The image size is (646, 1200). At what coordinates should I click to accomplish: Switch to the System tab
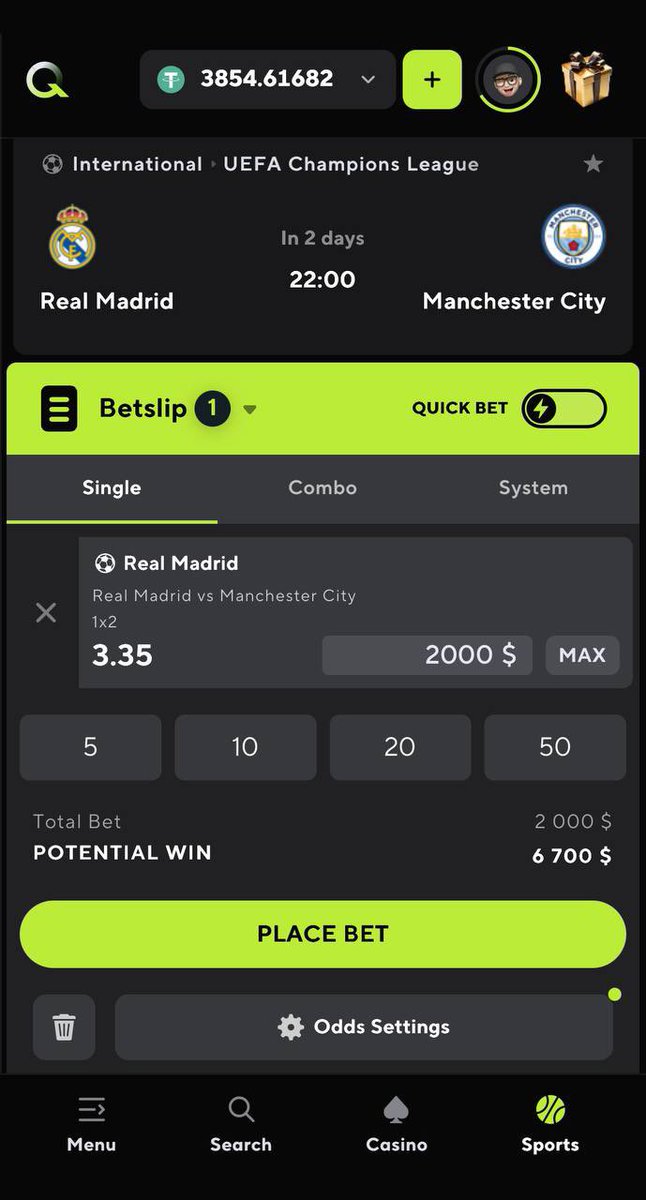pos(533,488)
